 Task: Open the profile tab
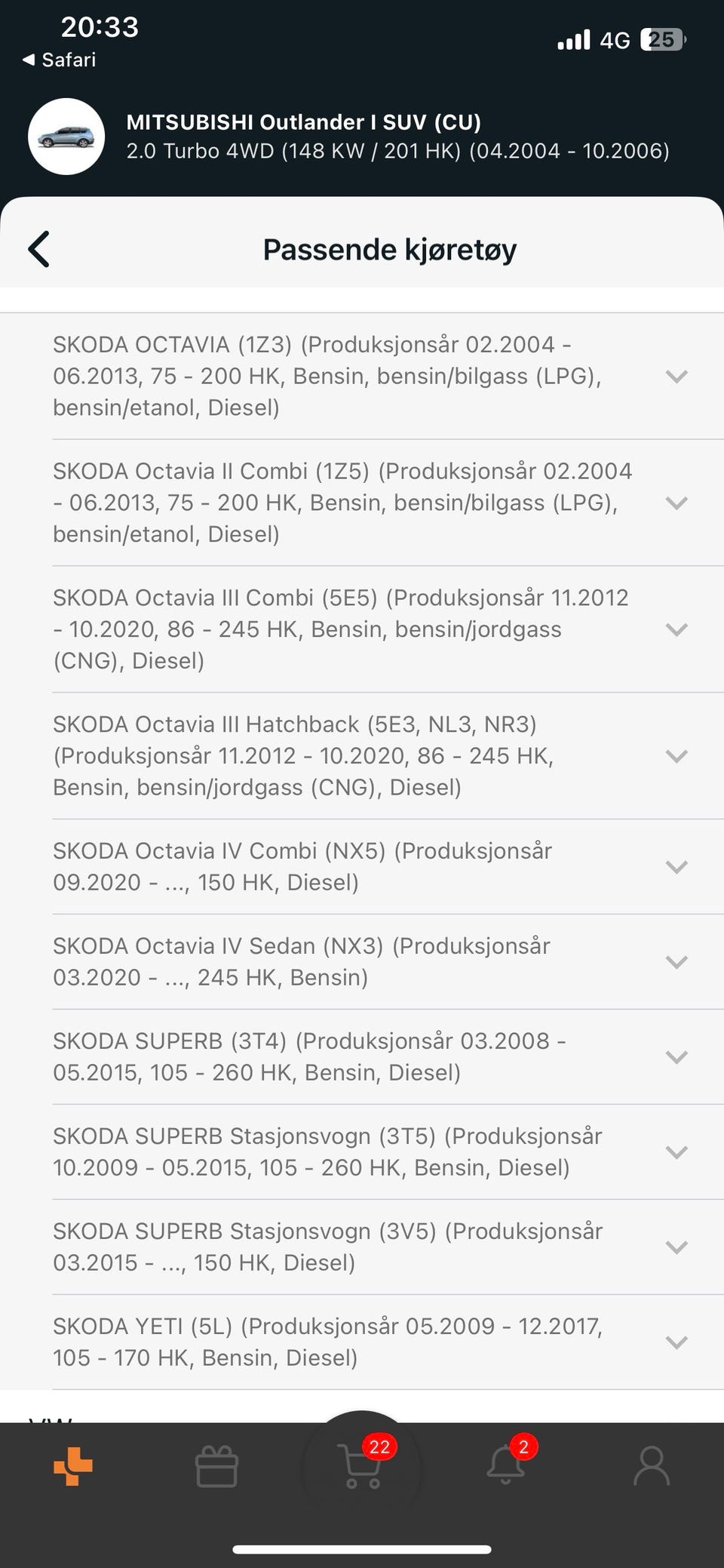[652, 1466]
